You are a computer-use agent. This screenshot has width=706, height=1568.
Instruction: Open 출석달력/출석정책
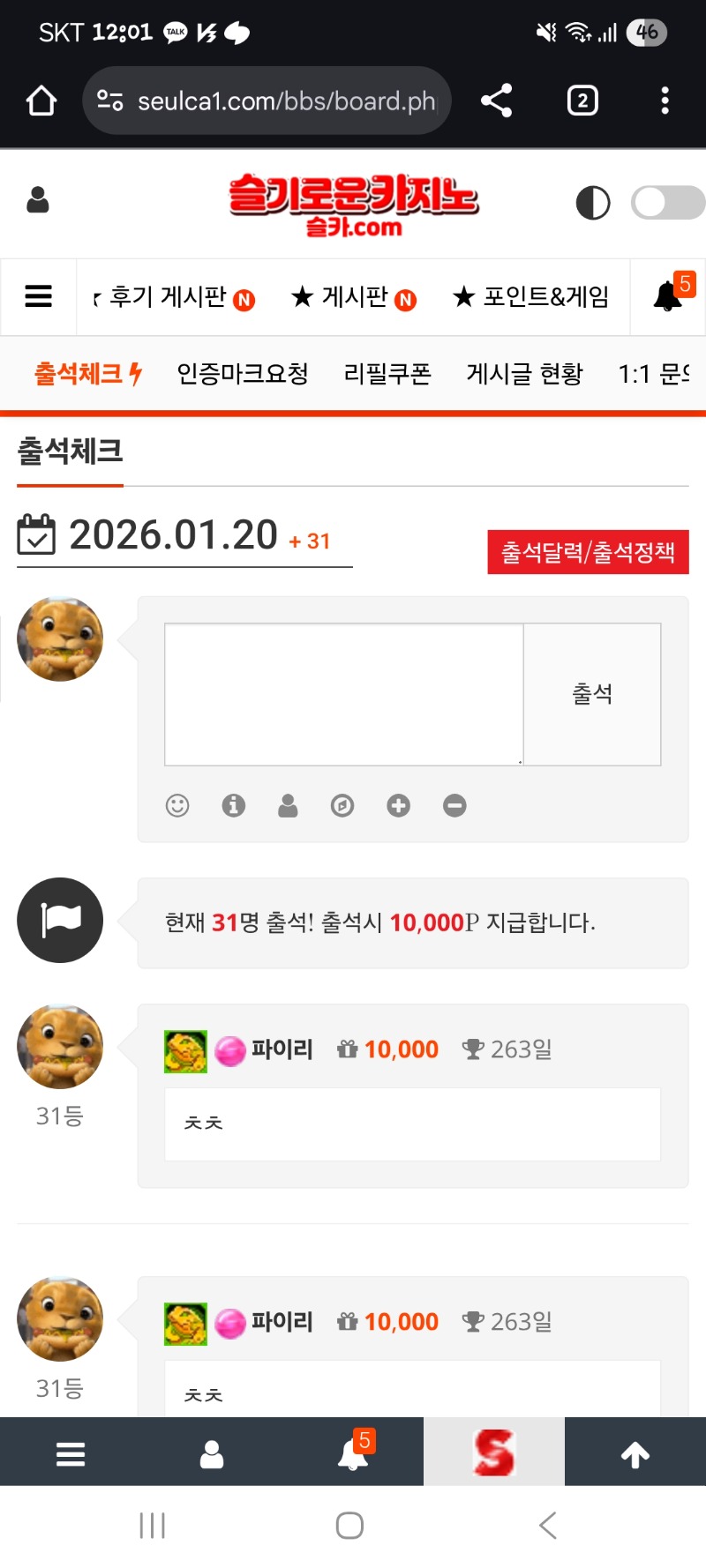click(588, 552)
